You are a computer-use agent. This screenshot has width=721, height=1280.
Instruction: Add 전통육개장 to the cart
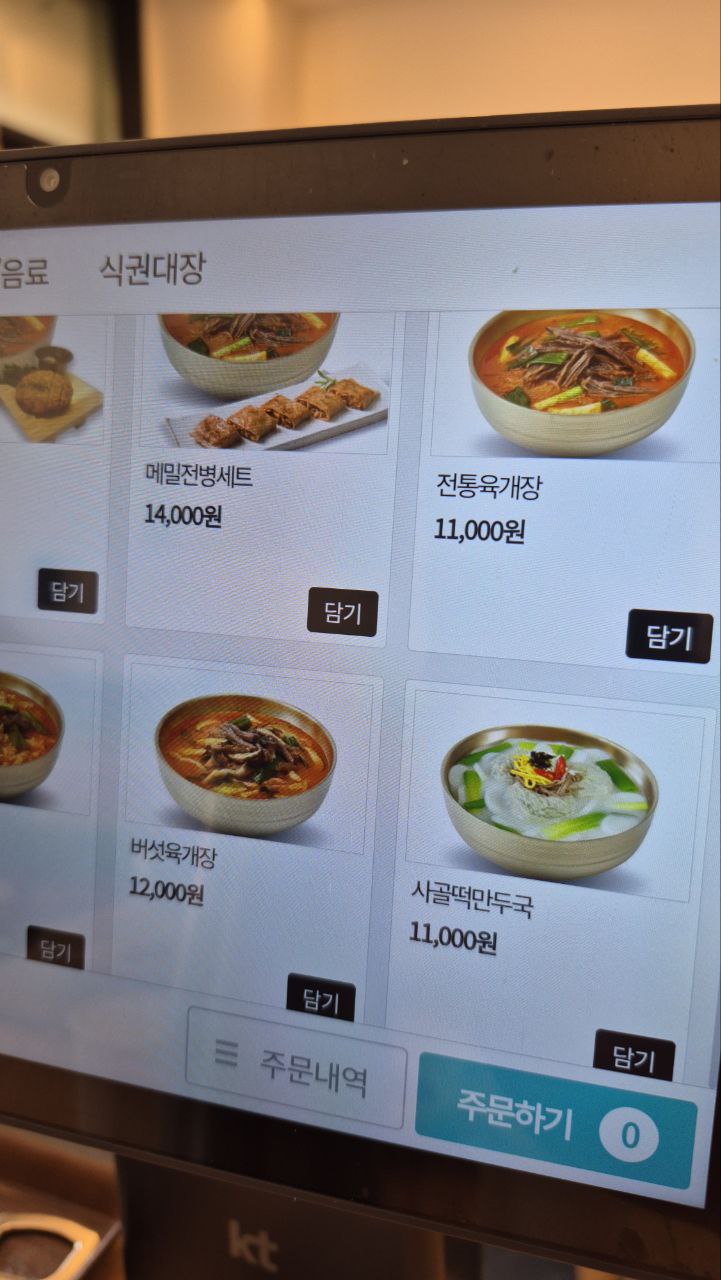[668, 636]
